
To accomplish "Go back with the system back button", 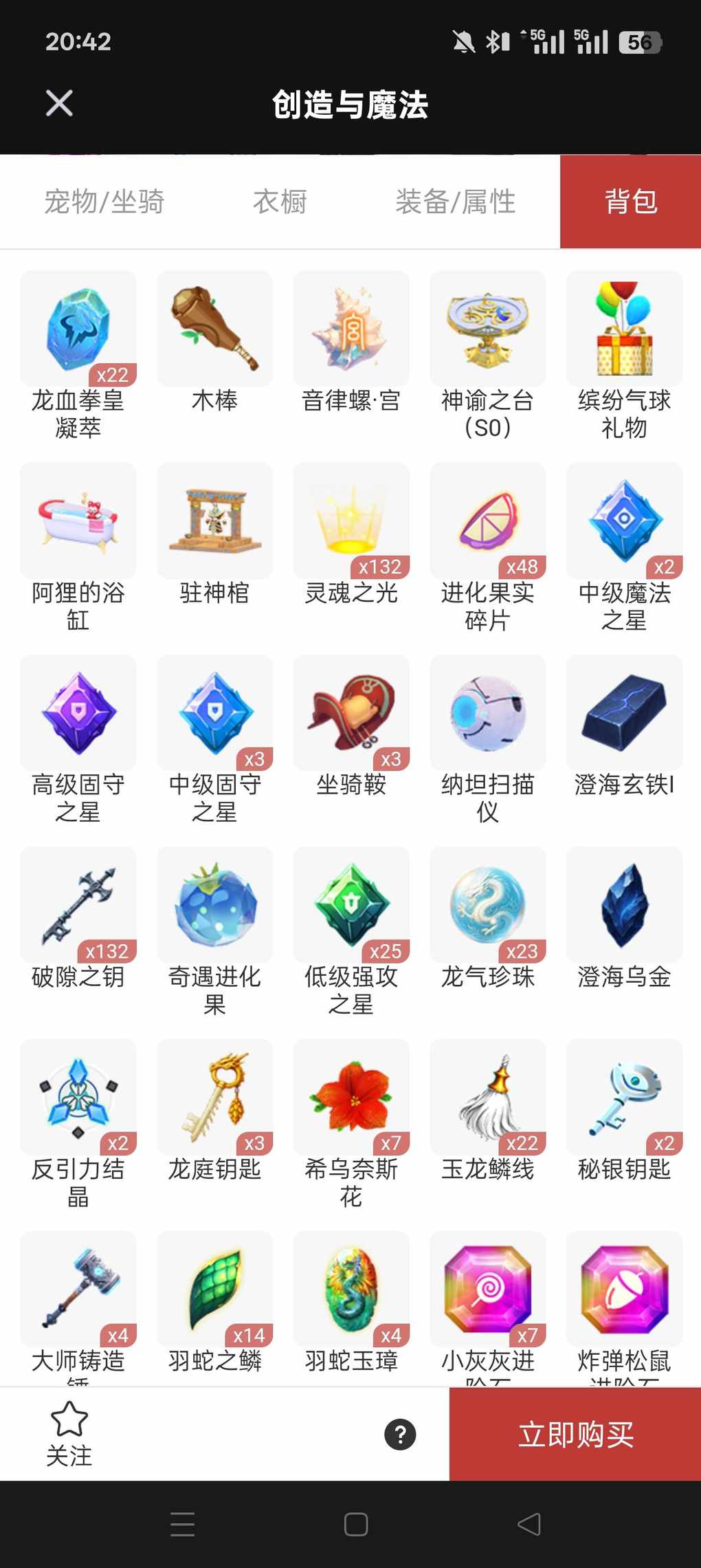I will pos(528,1524).
